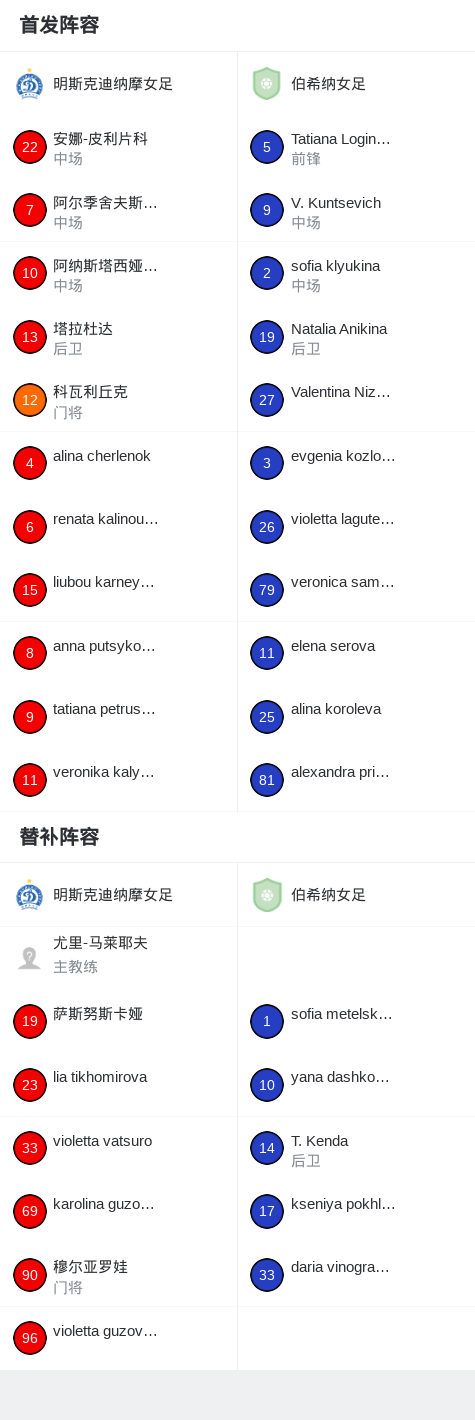Image resolution: width=475 pixels, height=1420 pixels.
Task: View head coach 尤里-马莱耶夫
Action: [118, 958]
